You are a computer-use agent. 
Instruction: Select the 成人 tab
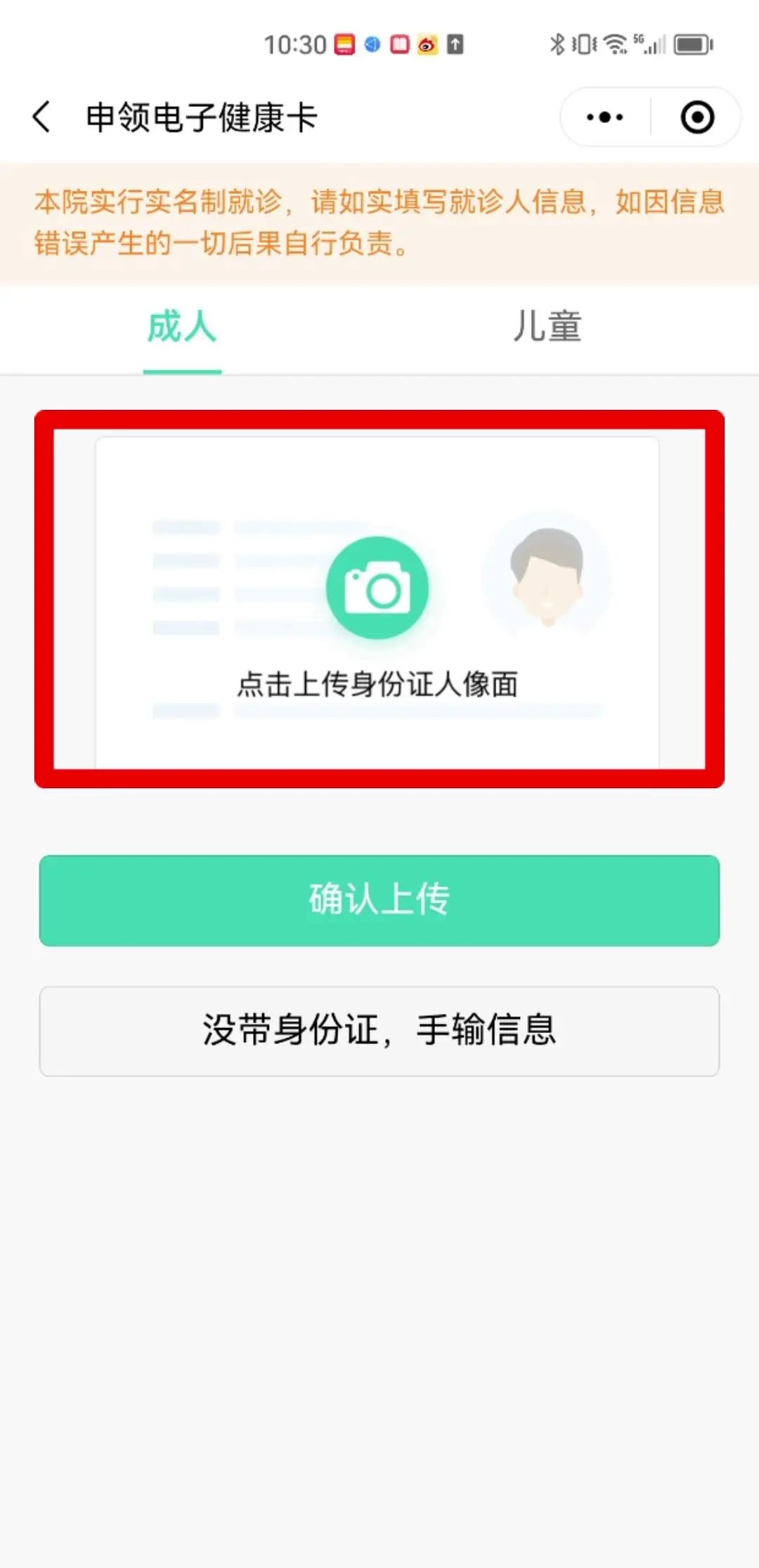[x=182, y=327]
